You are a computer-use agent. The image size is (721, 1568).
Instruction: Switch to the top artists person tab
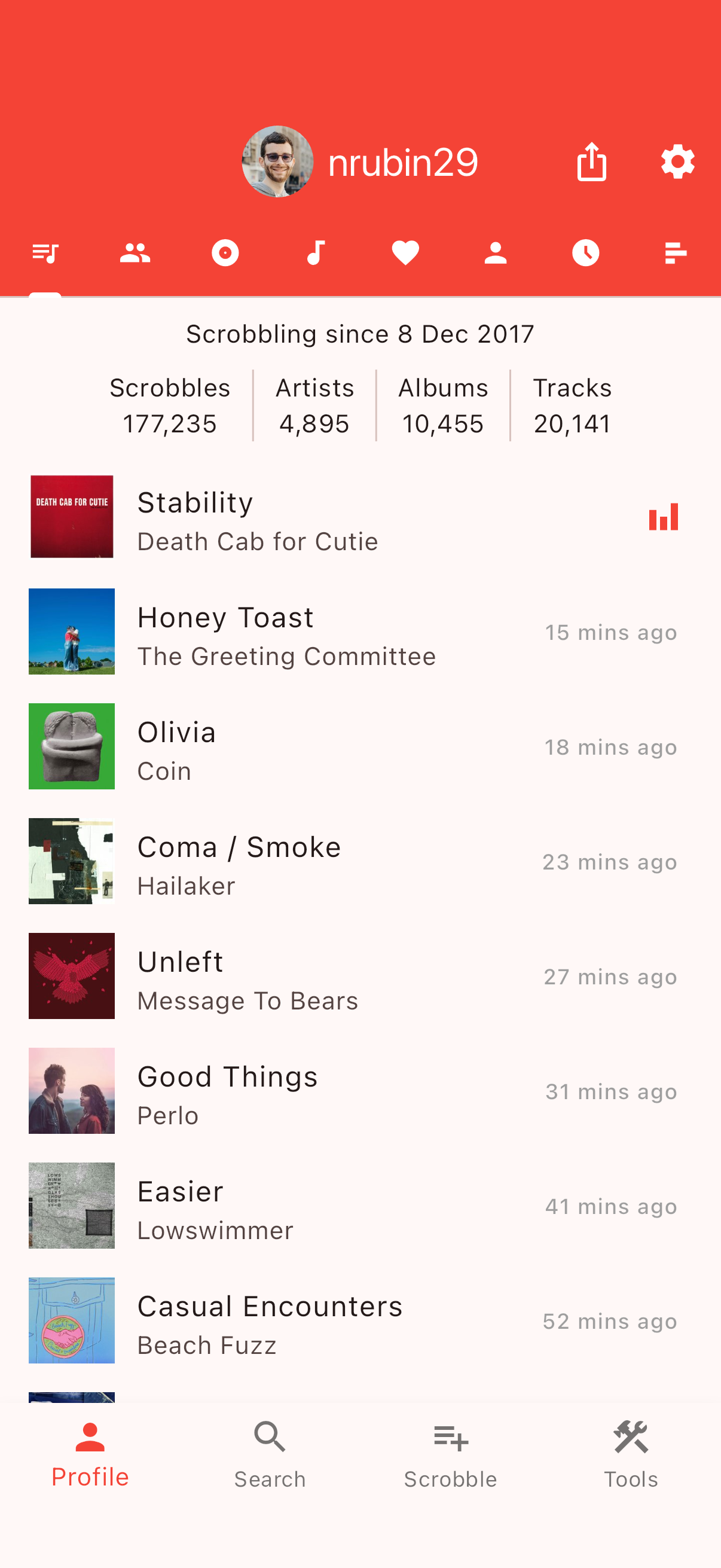tap(495, 252)
